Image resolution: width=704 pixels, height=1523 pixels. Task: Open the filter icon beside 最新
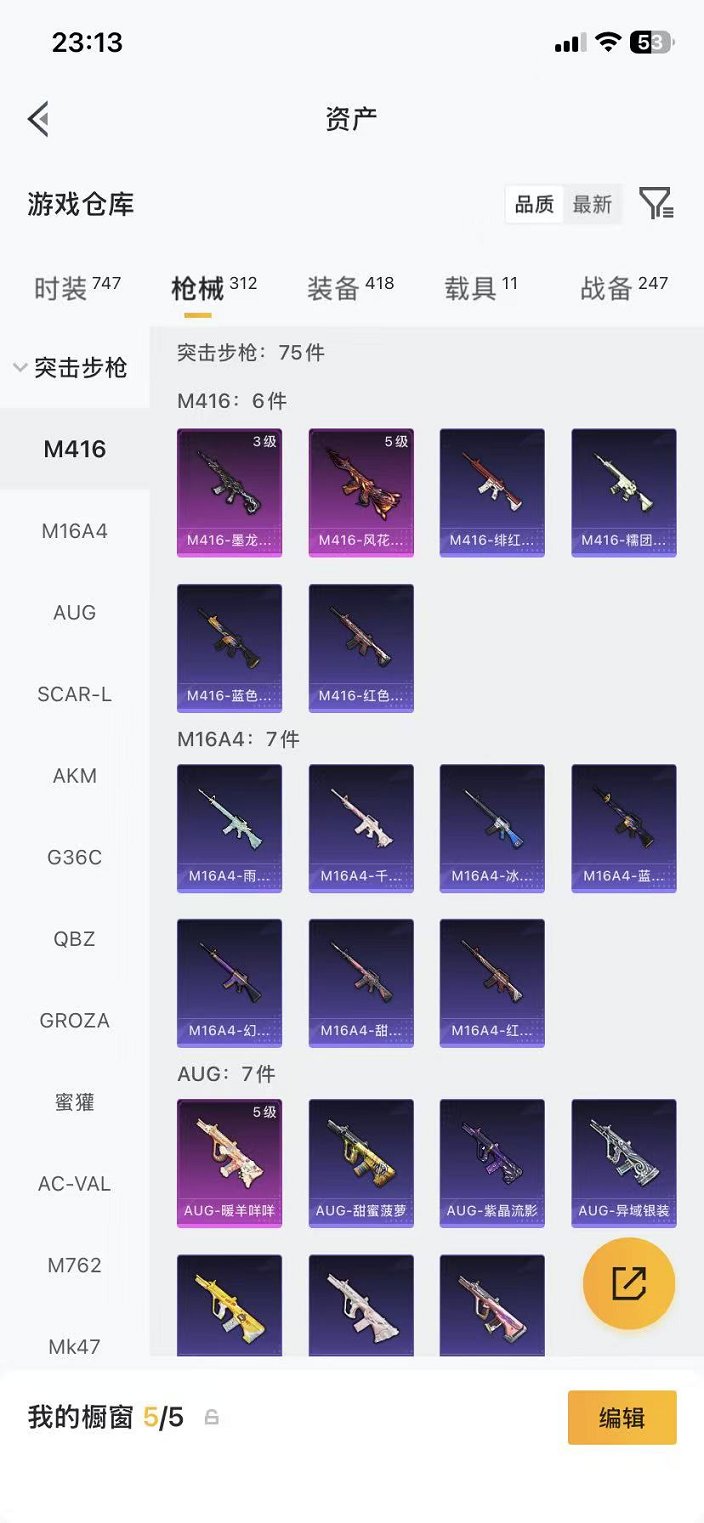[656, 204]
